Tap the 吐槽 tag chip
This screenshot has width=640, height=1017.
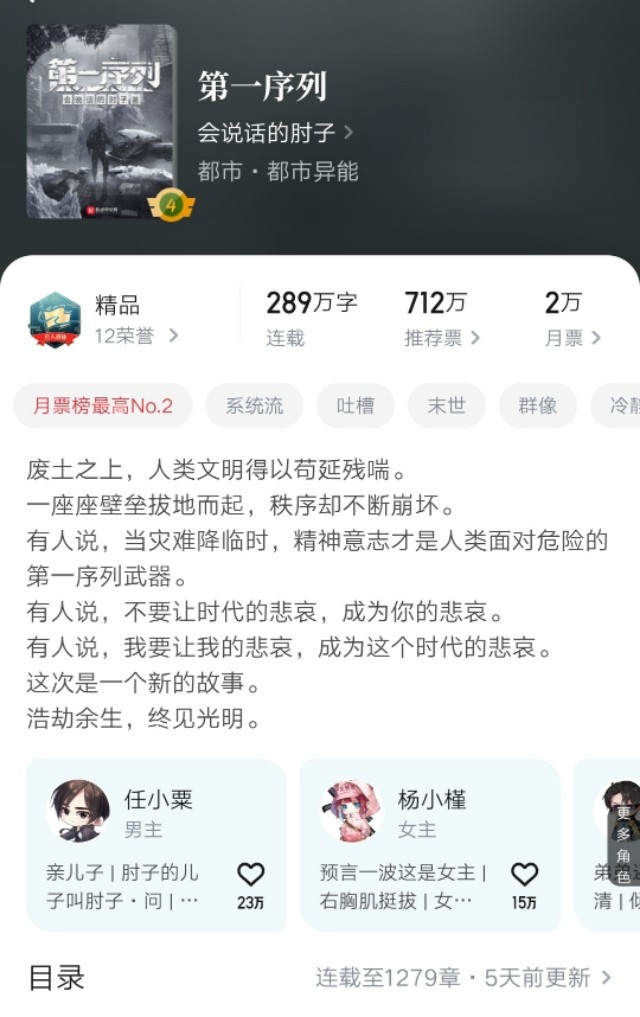pyautogui.click(x=355, y=405)
